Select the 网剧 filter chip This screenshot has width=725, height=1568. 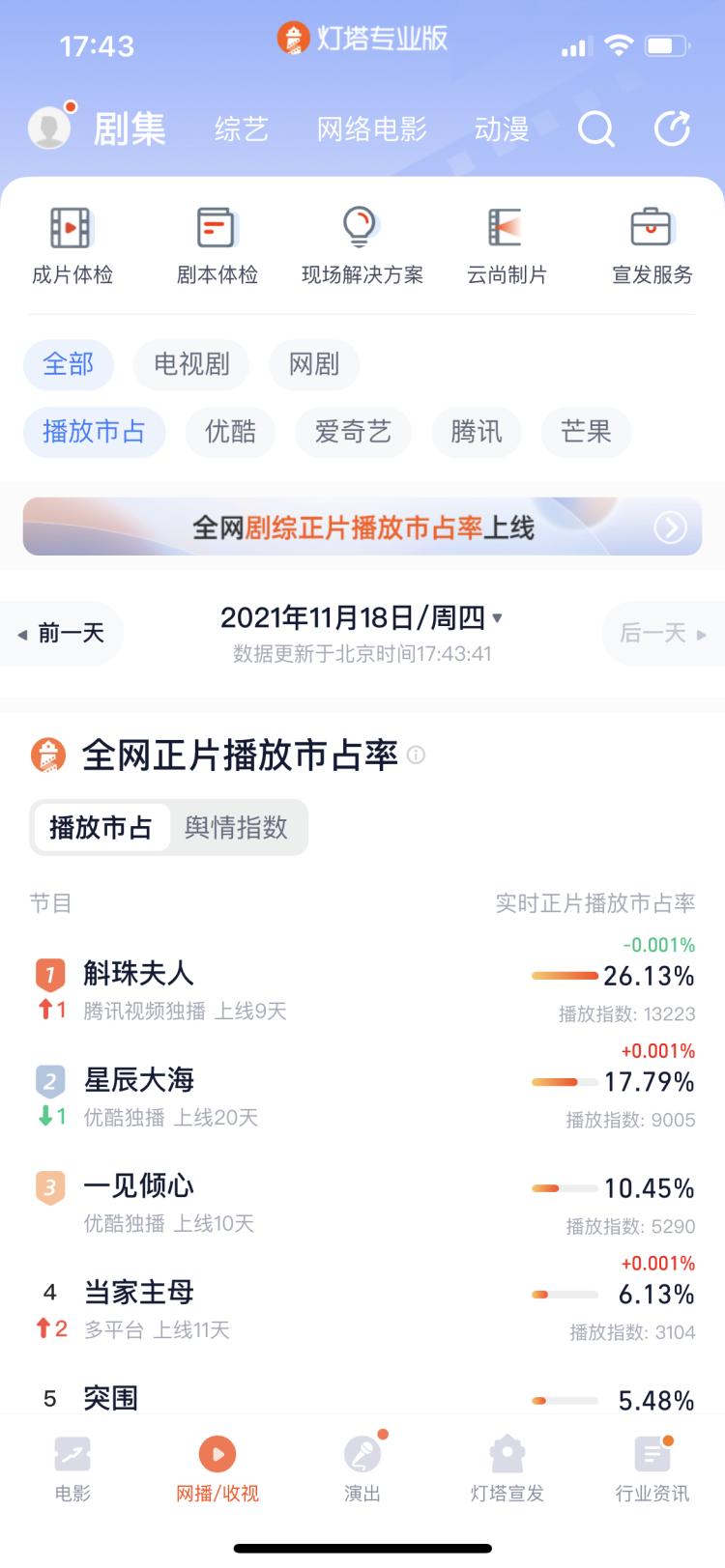[314, 364]
